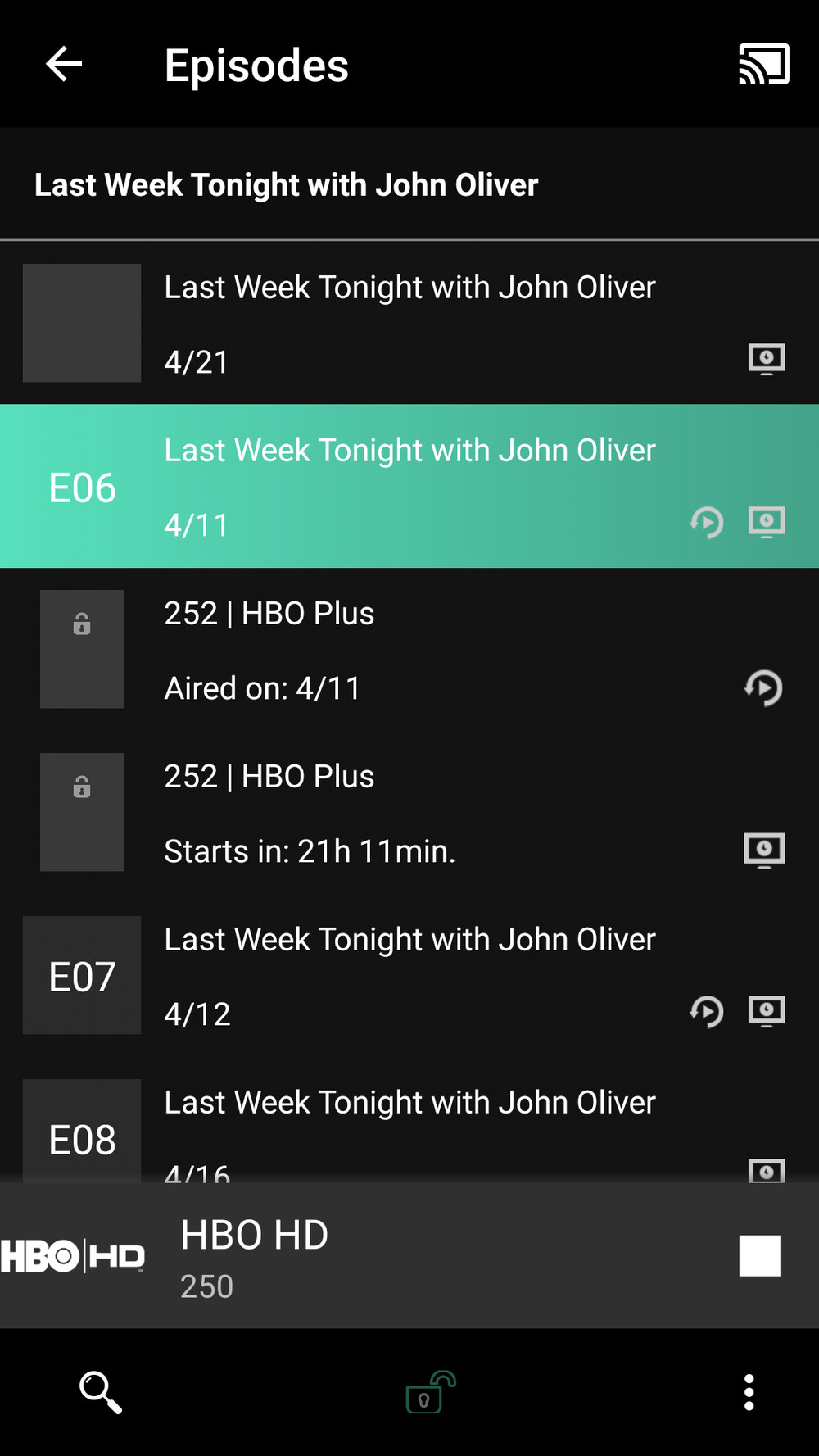Restart the HBO Plus episode aired on 4/11

(x=763, y=688)
